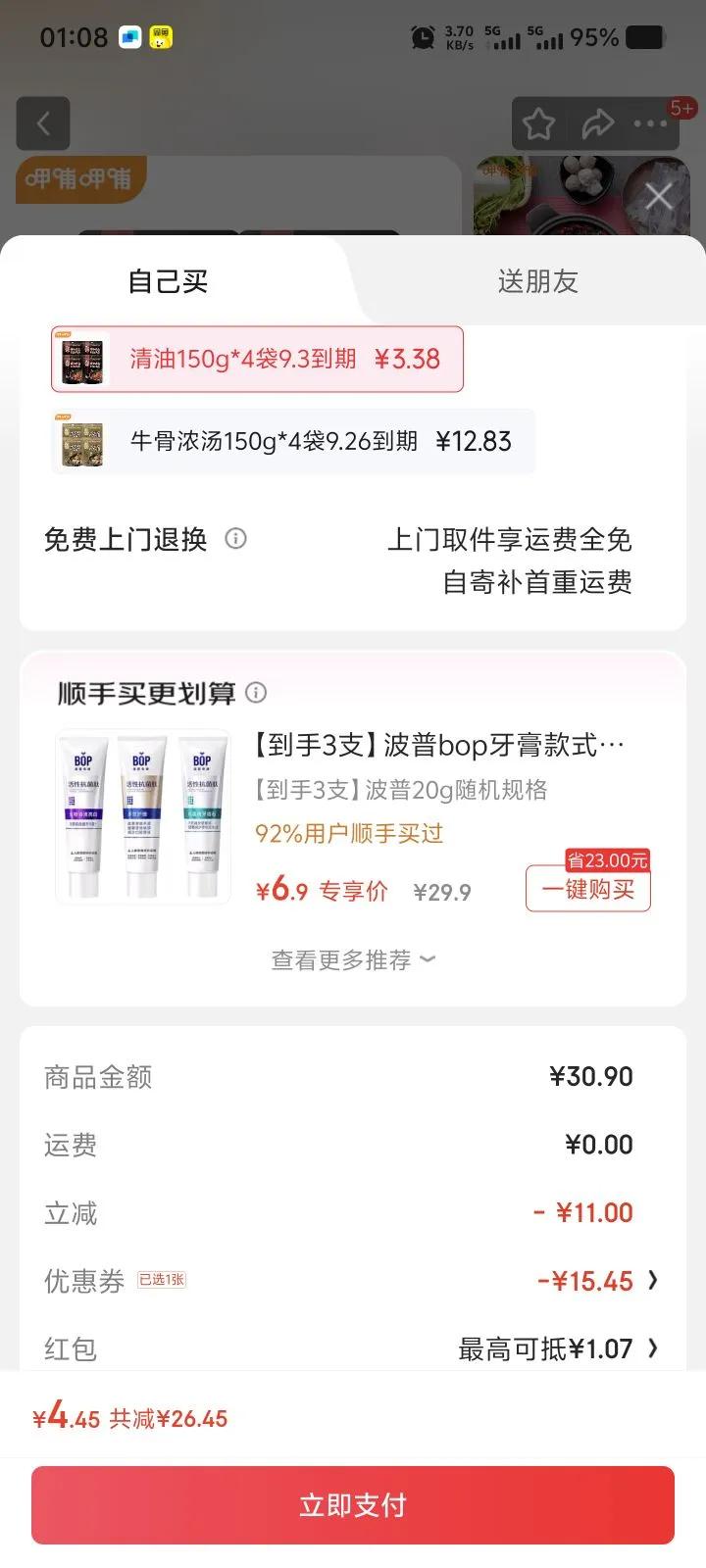Screen dimensions: 706x1568
Task: Switch to the 送朋友 tab
Action: [537, 282]
